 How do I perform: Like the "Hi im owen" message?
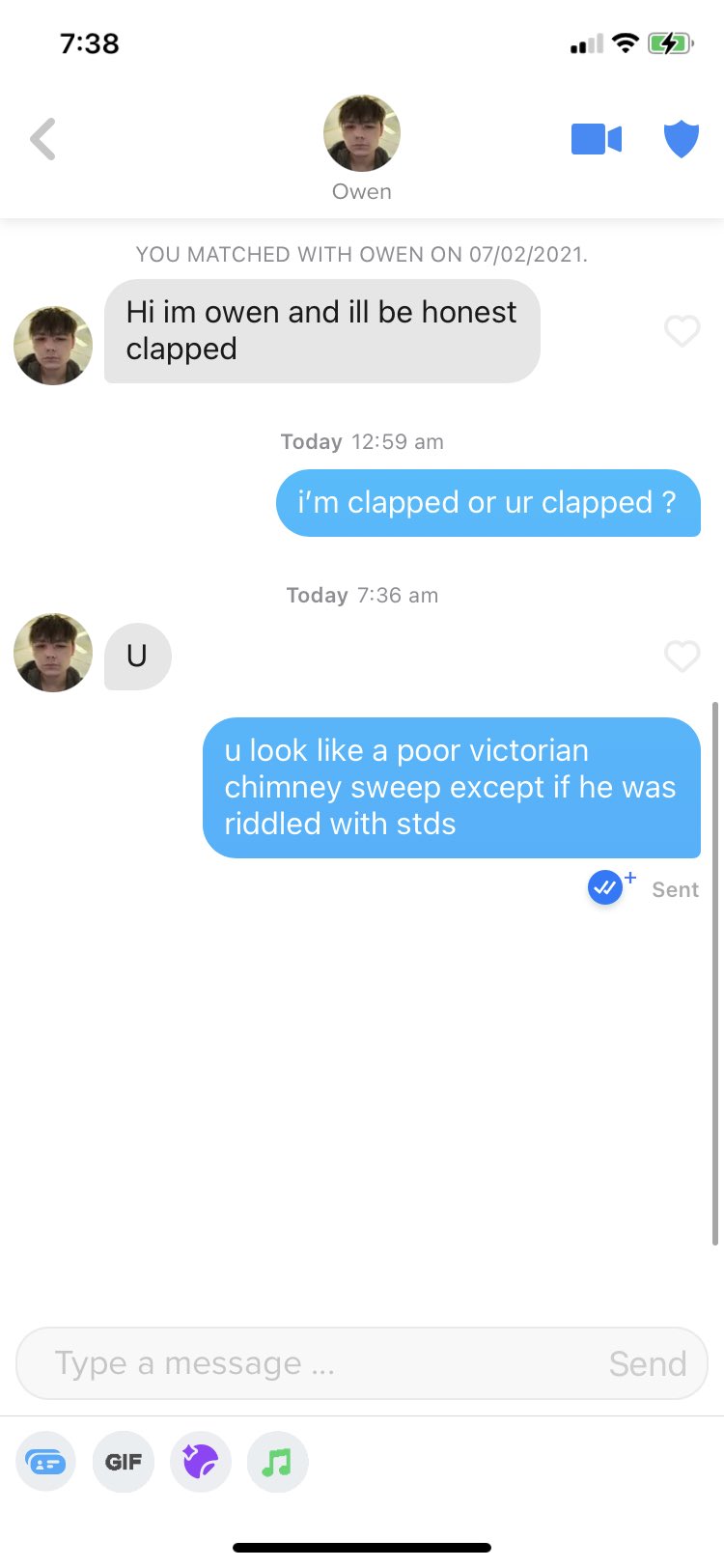[682, 331]
